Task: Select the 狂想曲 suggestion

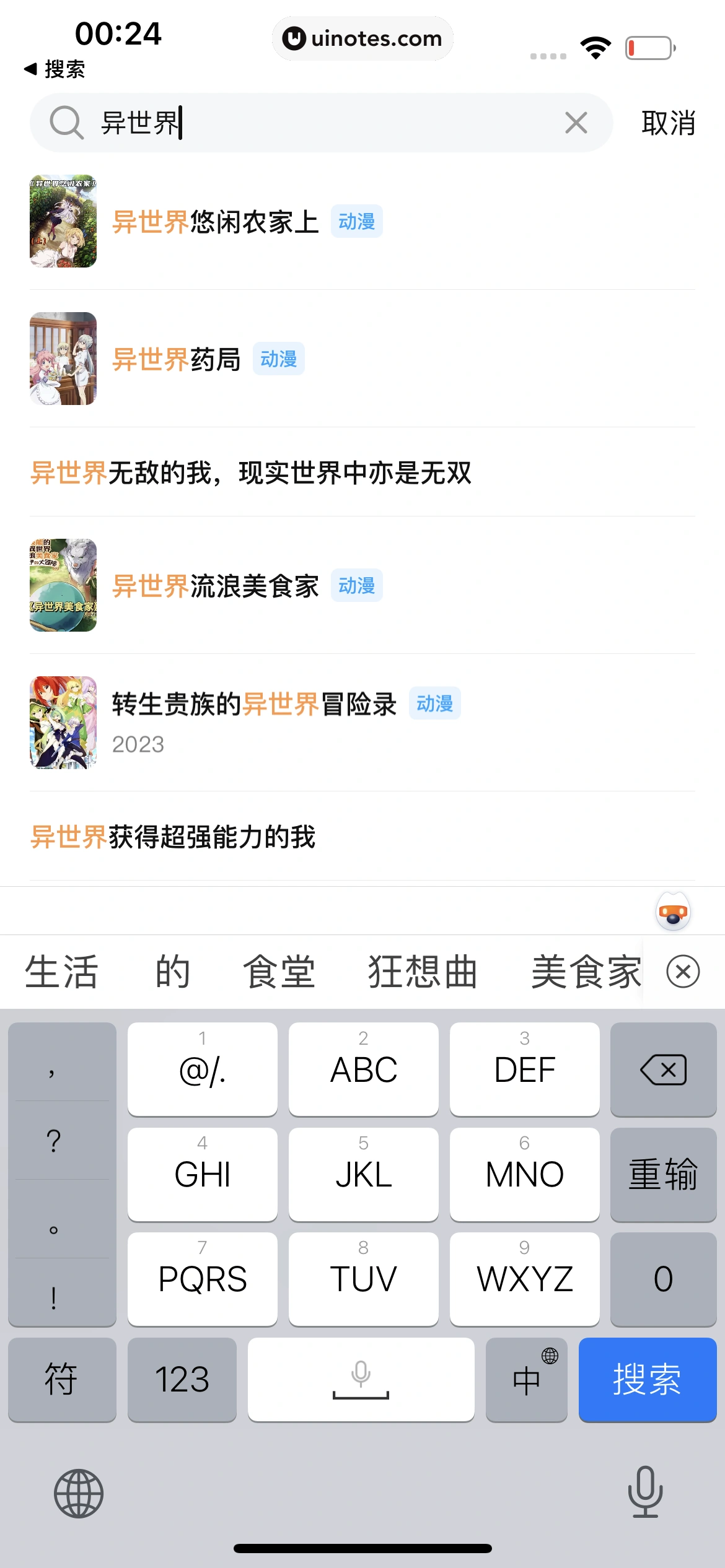Action: (x=421, y=971)
